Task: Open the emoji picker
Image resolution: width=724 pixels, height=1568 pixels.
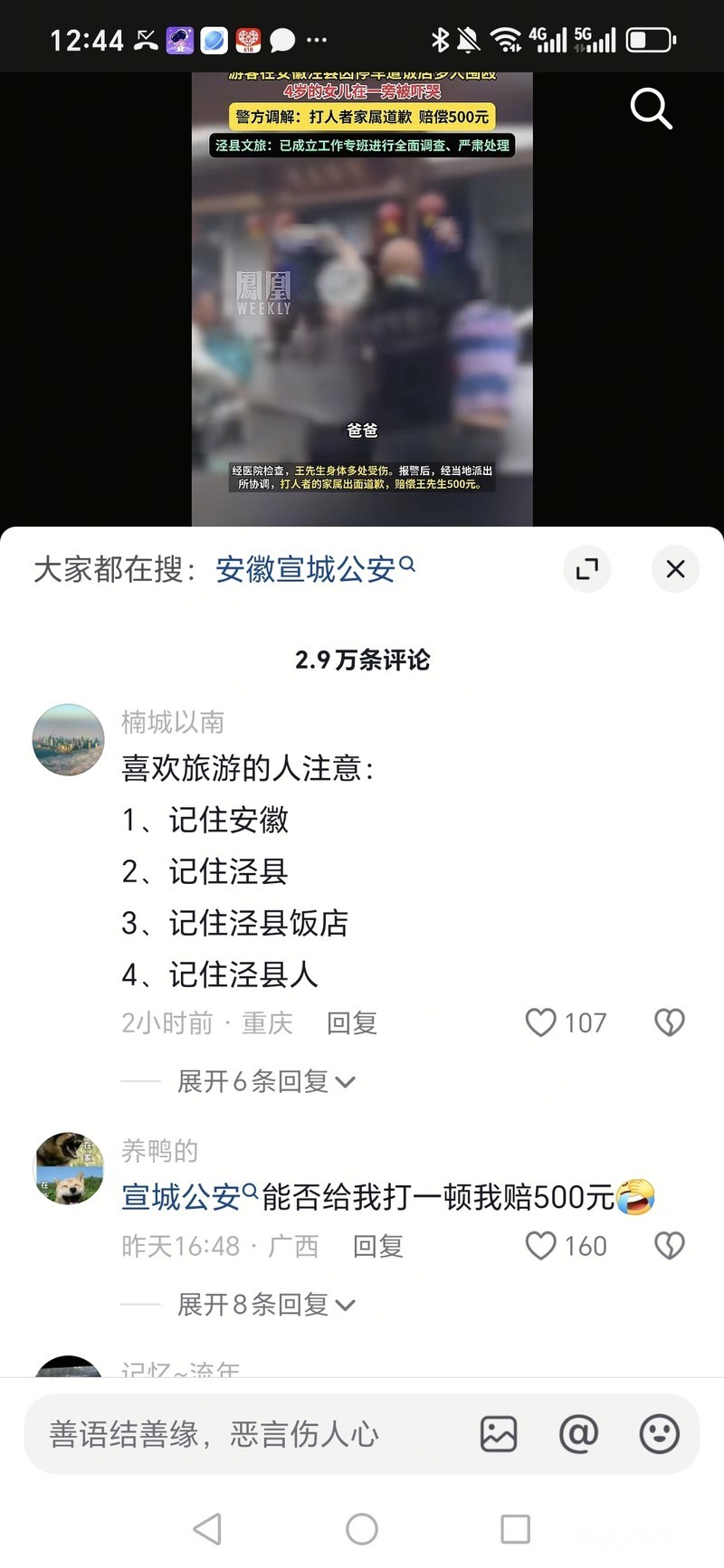Action: click(659, 1434)
